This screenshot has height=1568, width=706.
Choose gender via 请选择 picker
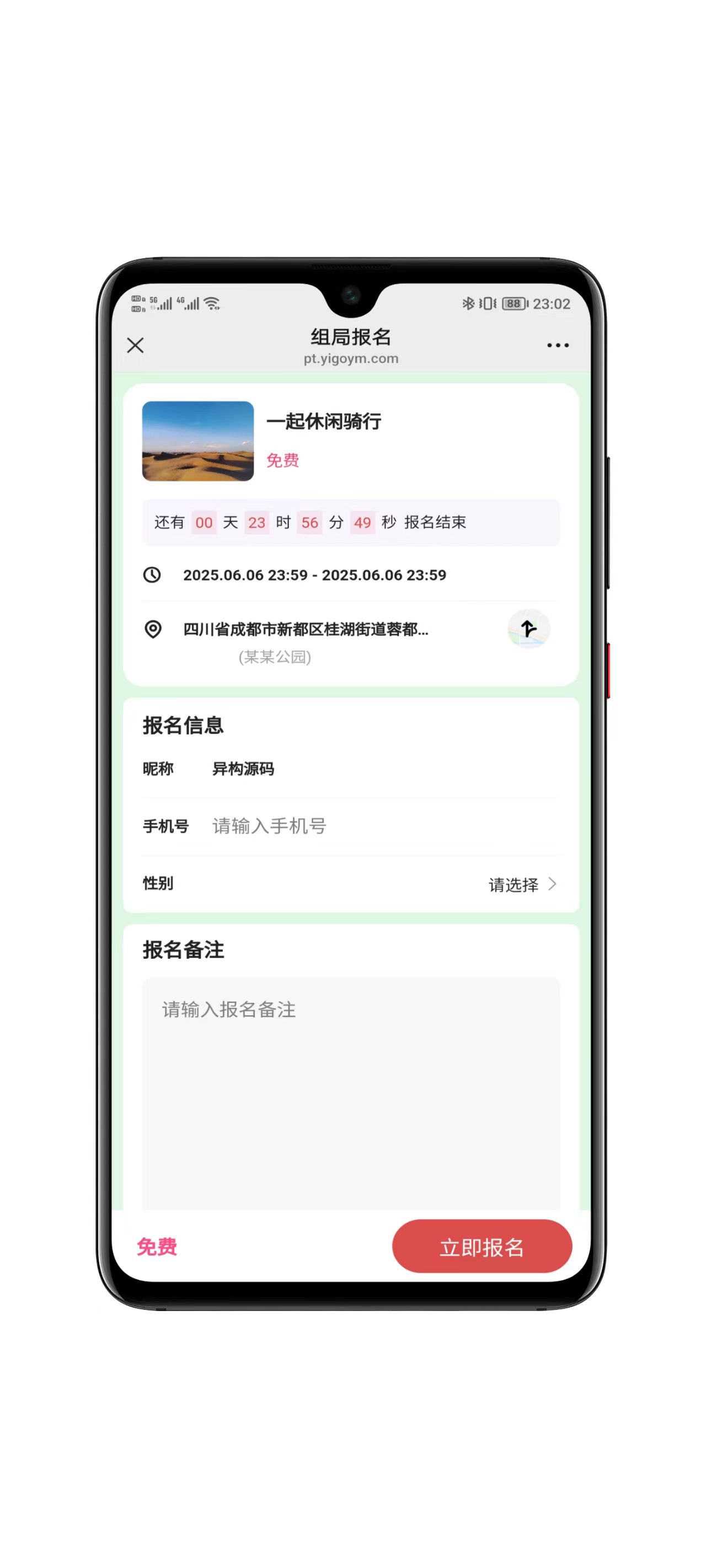[x=521, y=884]
